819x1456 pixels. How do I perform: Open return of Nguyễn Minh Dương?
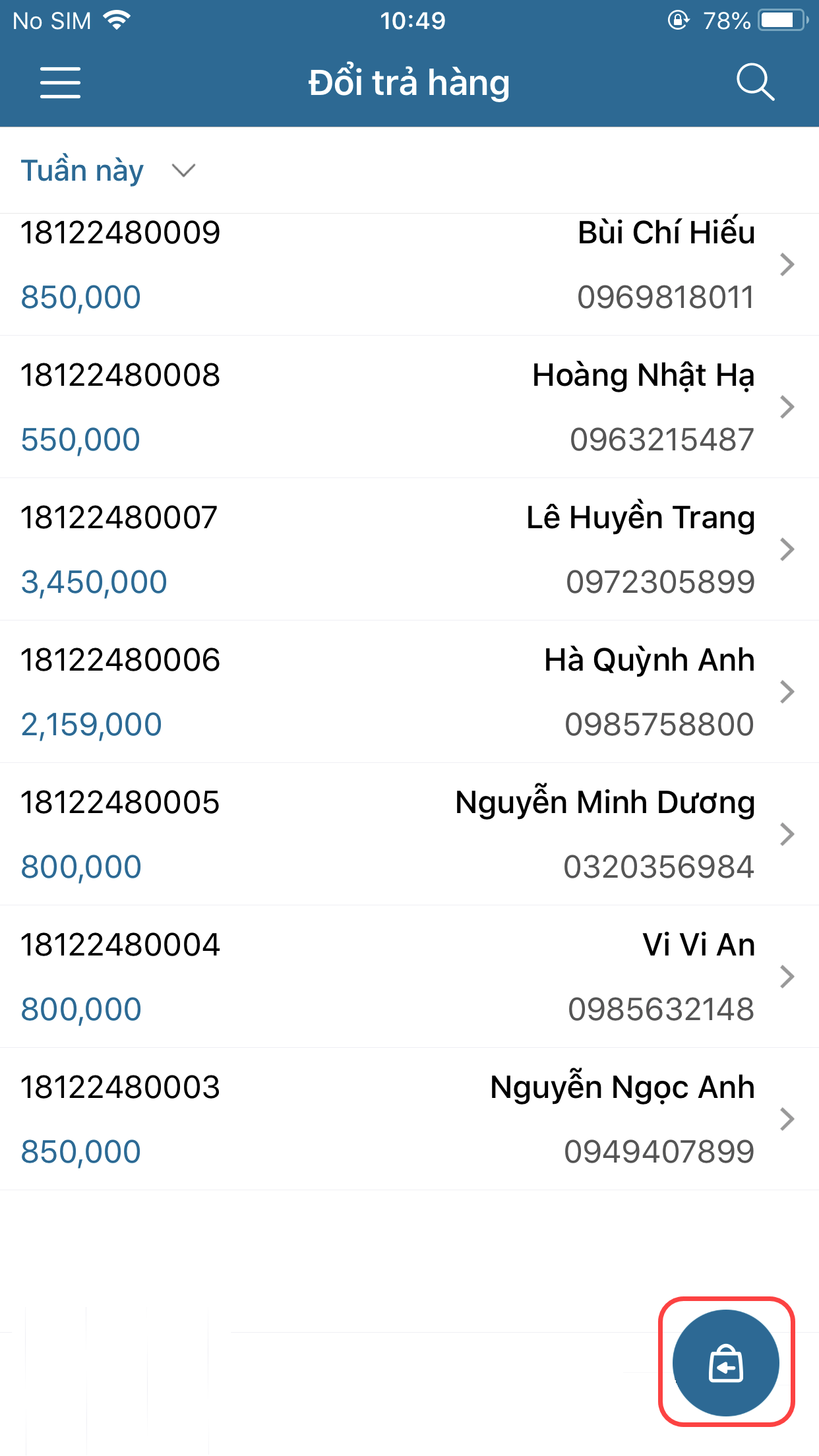tap(409, 834)
